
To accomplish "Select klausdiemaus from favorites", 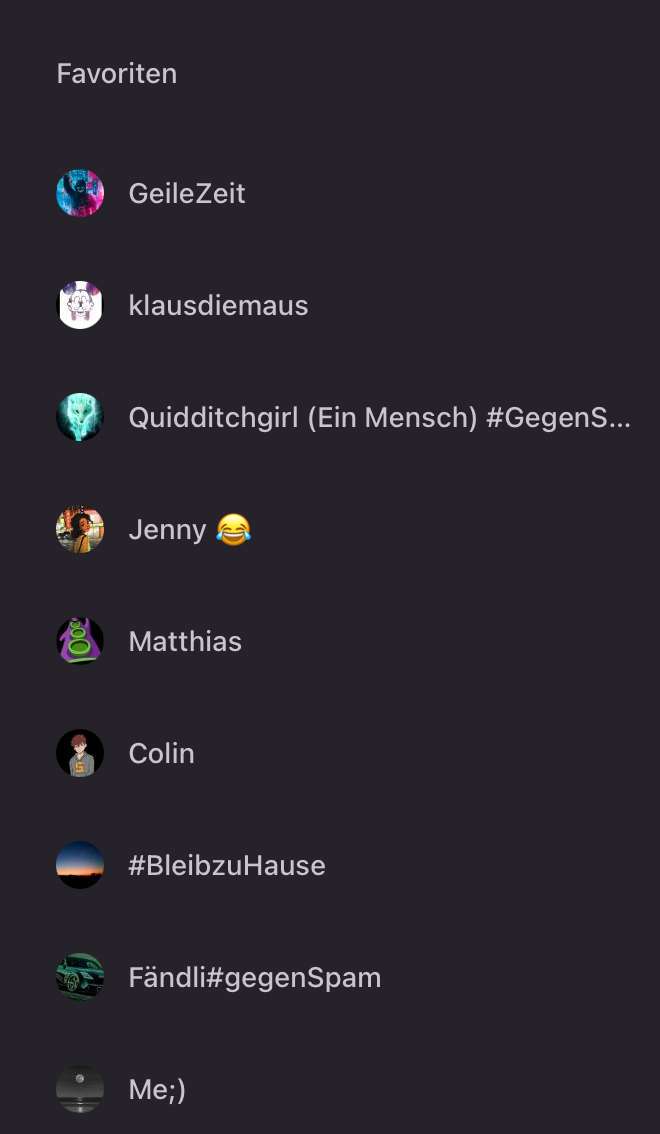I will click(x=218, y=305).
